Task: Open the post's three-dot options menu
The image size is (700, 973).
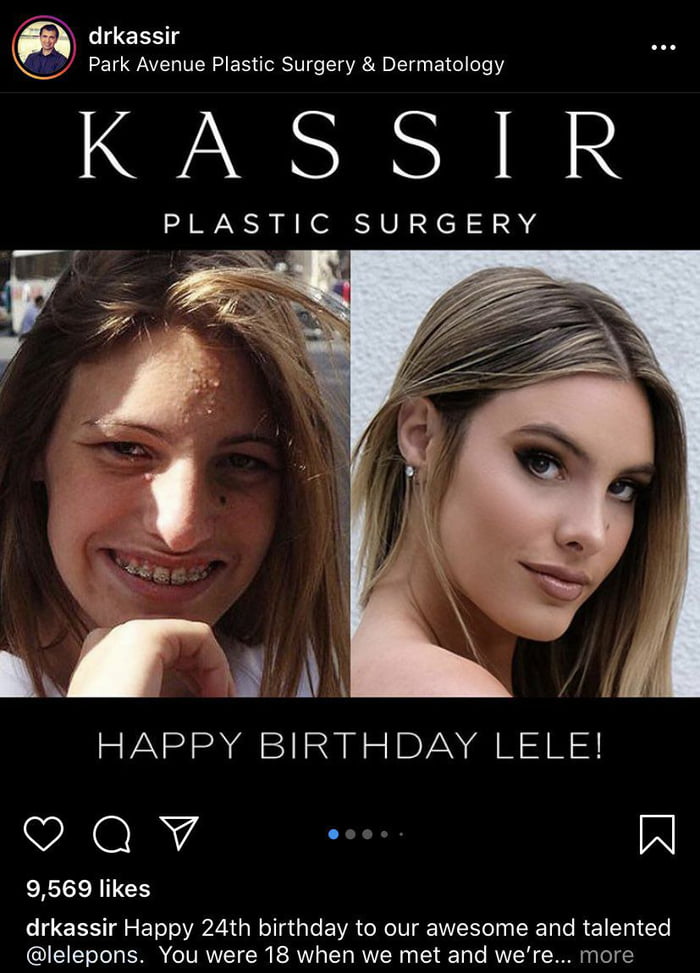Action: 662,47
